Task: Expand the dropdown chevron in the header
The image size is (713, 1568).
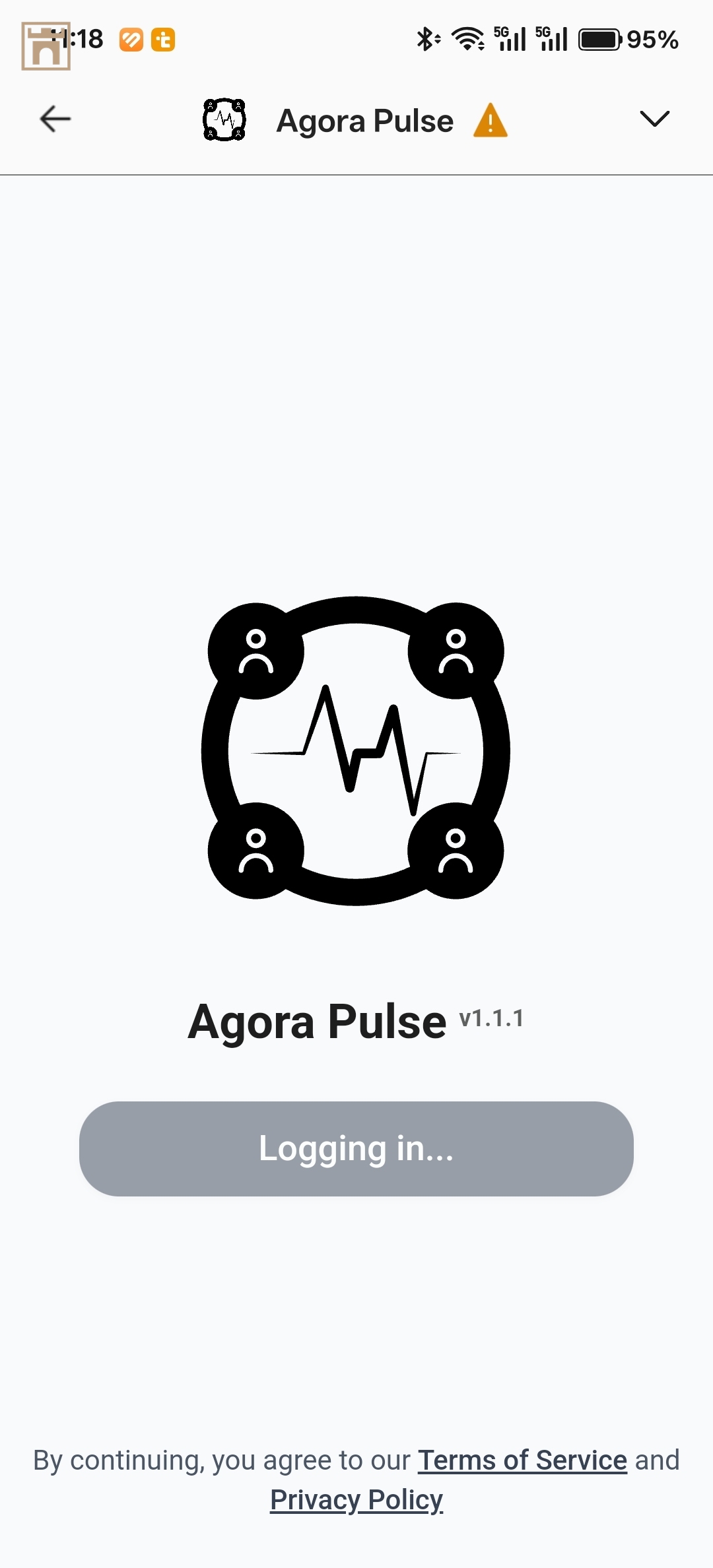Action: (654, 119)
